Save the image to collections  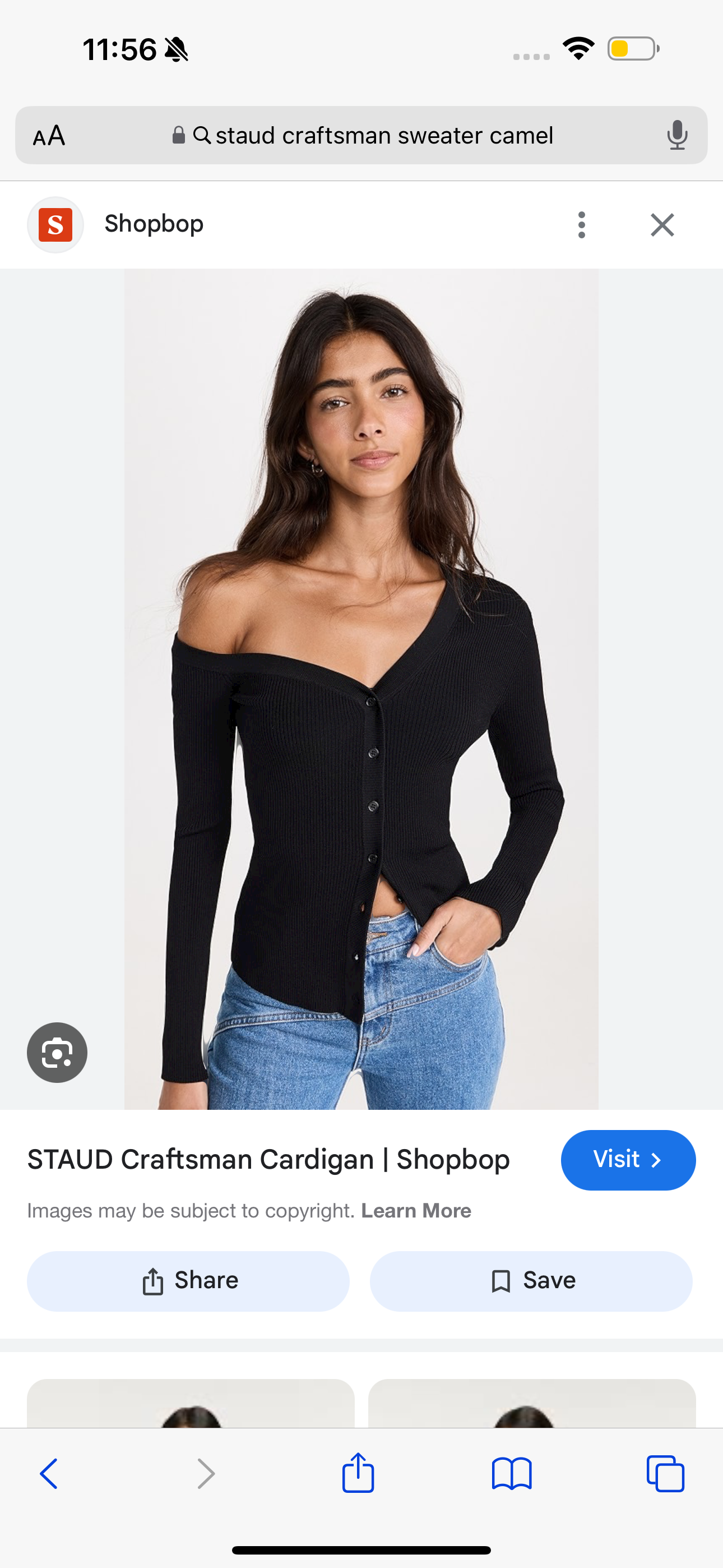[x=531, y=1281]
